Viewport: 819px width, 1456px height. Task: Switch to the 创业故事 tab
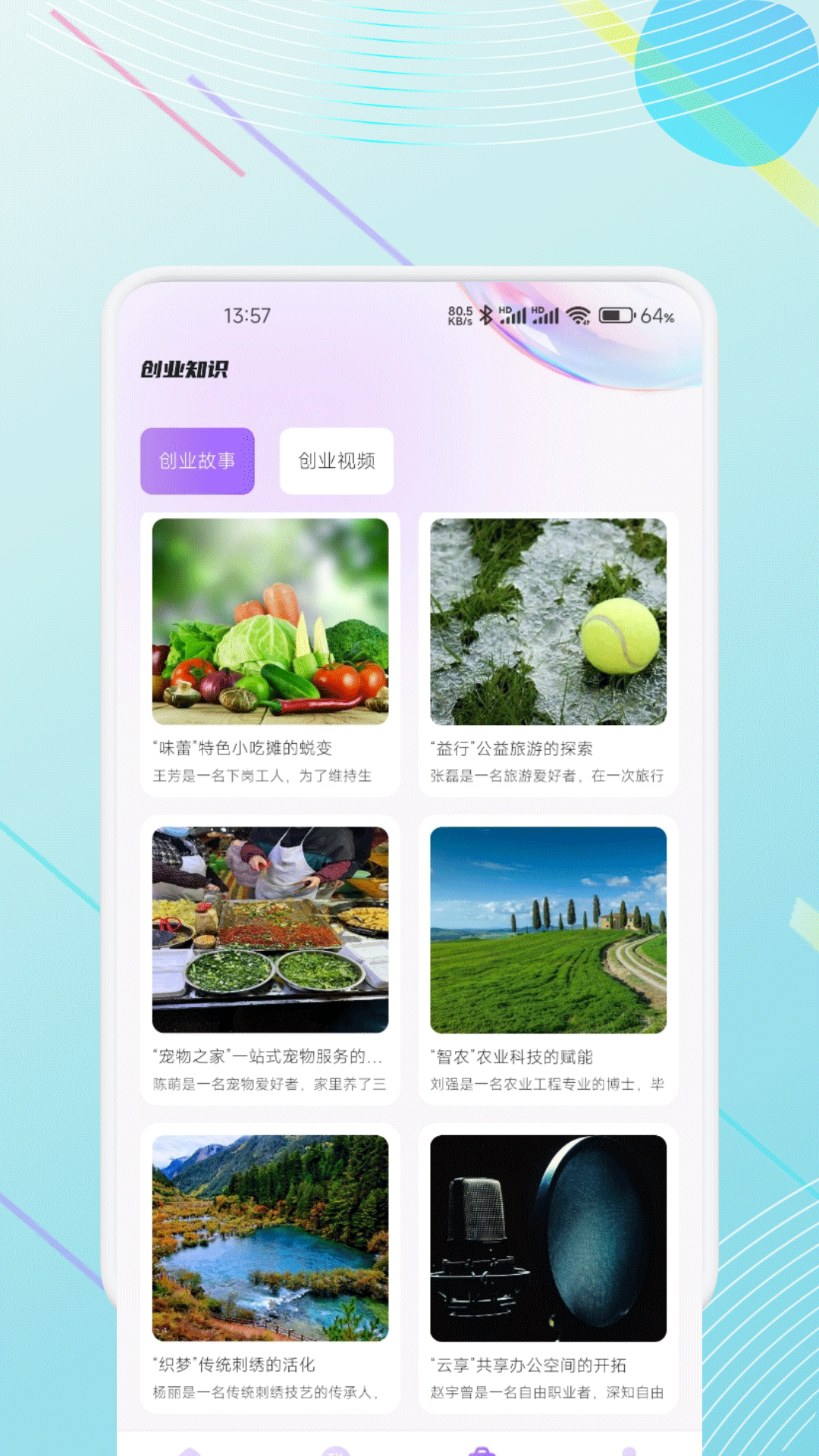click(x=197, y=461)
